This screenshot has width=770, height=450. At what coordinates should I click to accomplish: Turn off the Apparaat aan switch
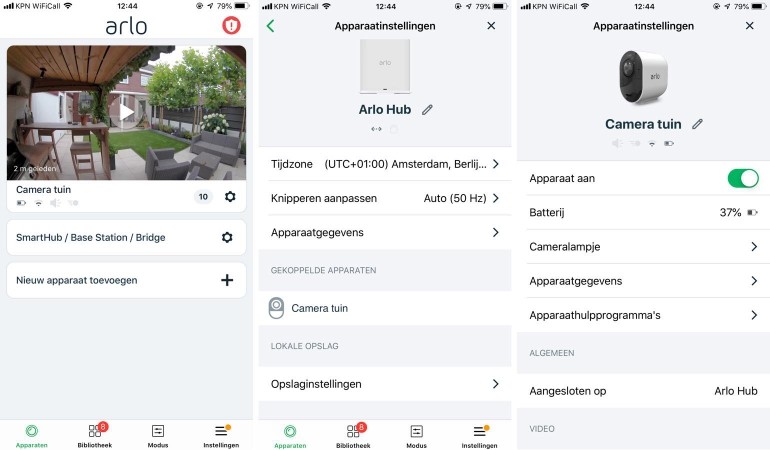click(742, 178)
